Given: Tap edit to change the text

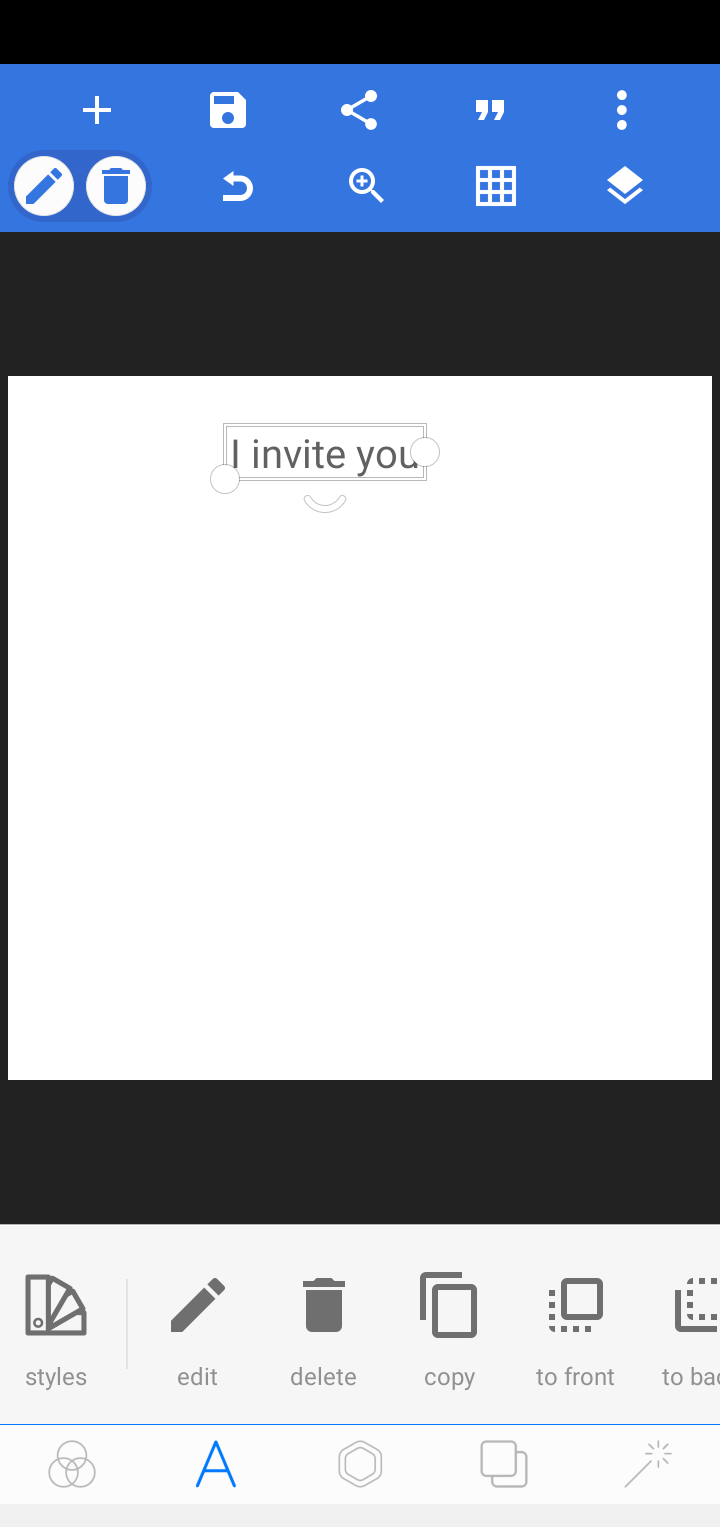Looking at the screenshot, I should (x=198, y=1331).
